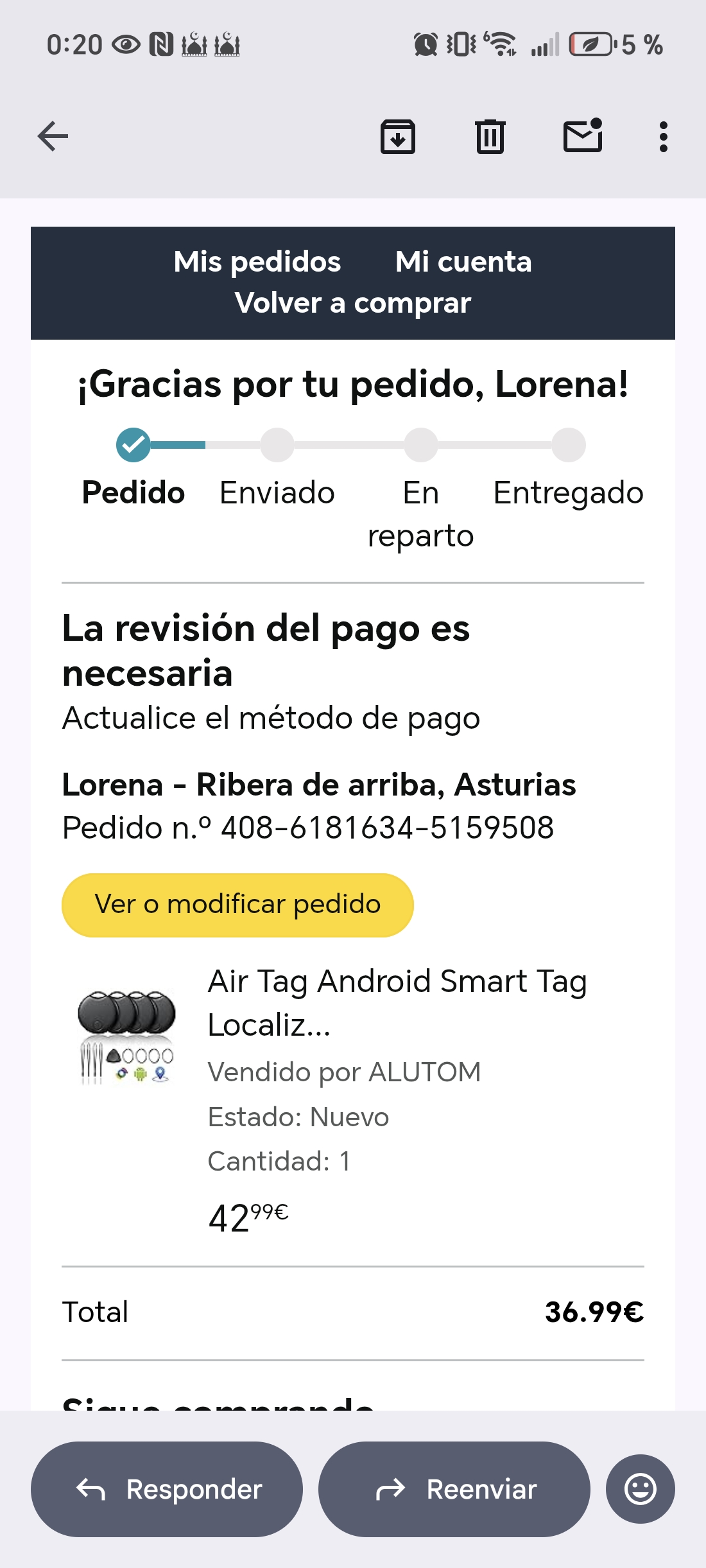The width and height of the screenshot is (706, 1568).
Task: Reply with Responder
Action: 167,1489
